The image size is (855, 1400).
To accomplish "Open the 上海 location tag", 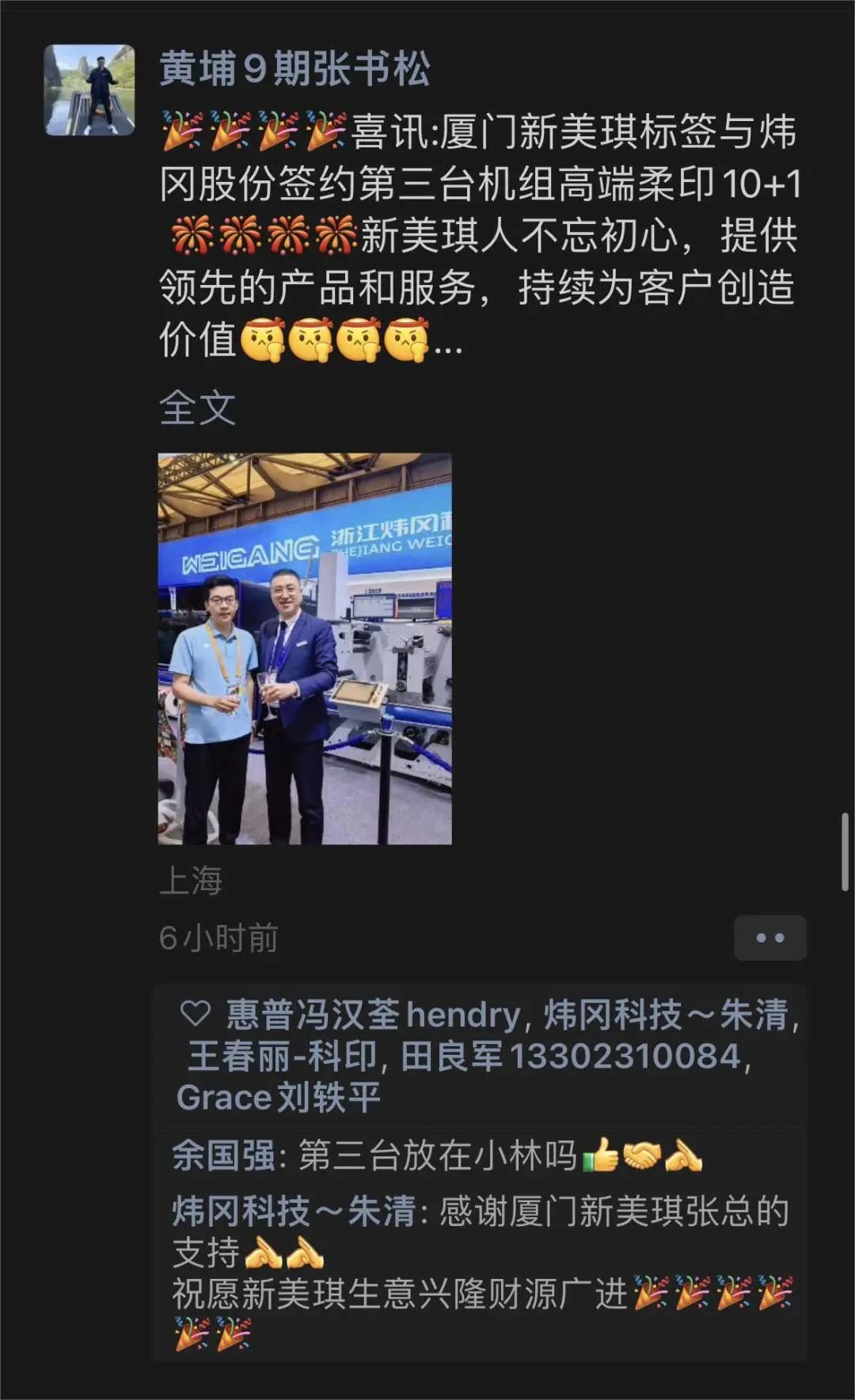I will [x=191, y=880].
